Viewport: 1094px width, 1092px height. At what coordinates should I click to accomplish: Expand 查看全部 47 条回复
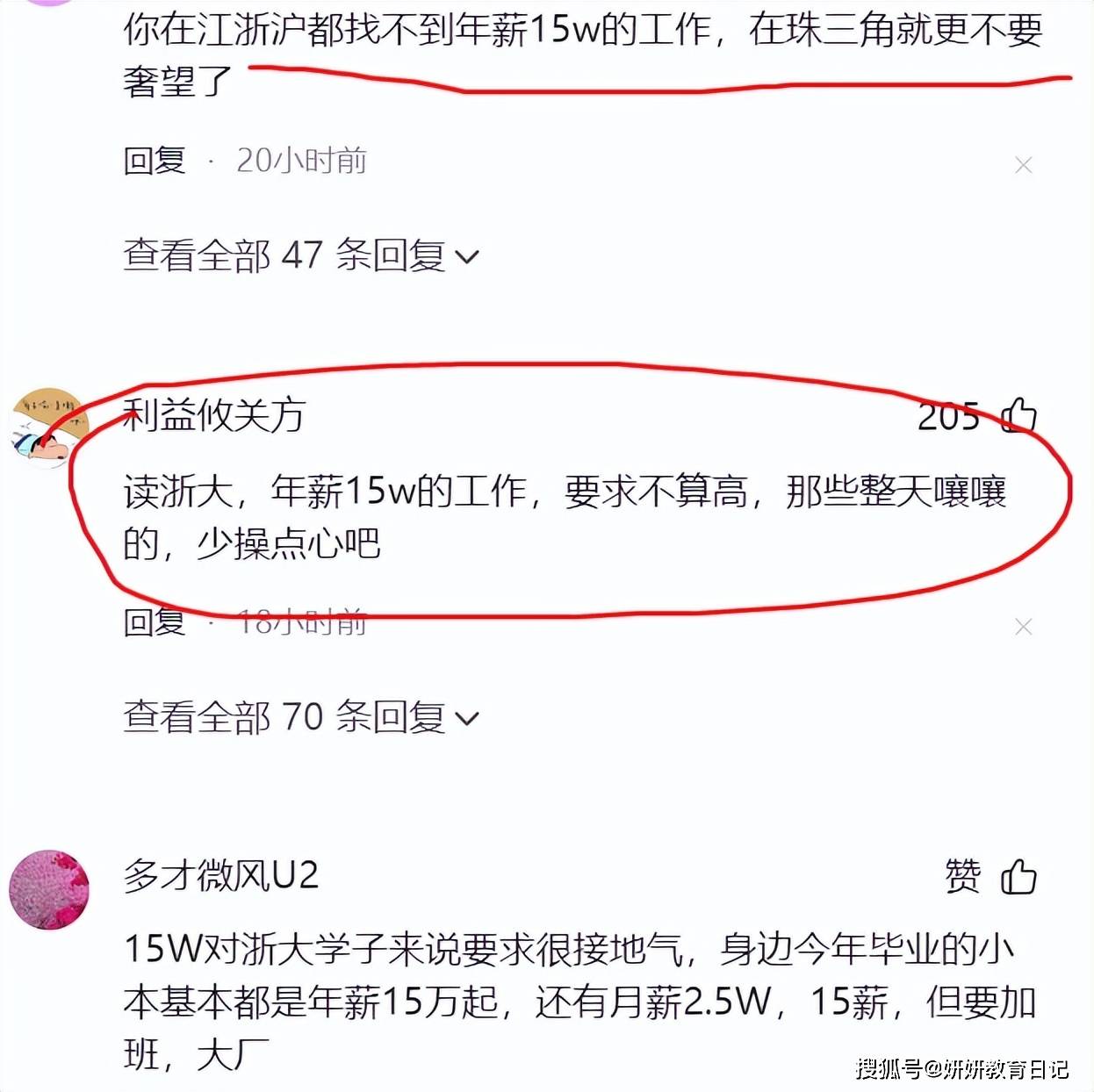coord(300,255)
